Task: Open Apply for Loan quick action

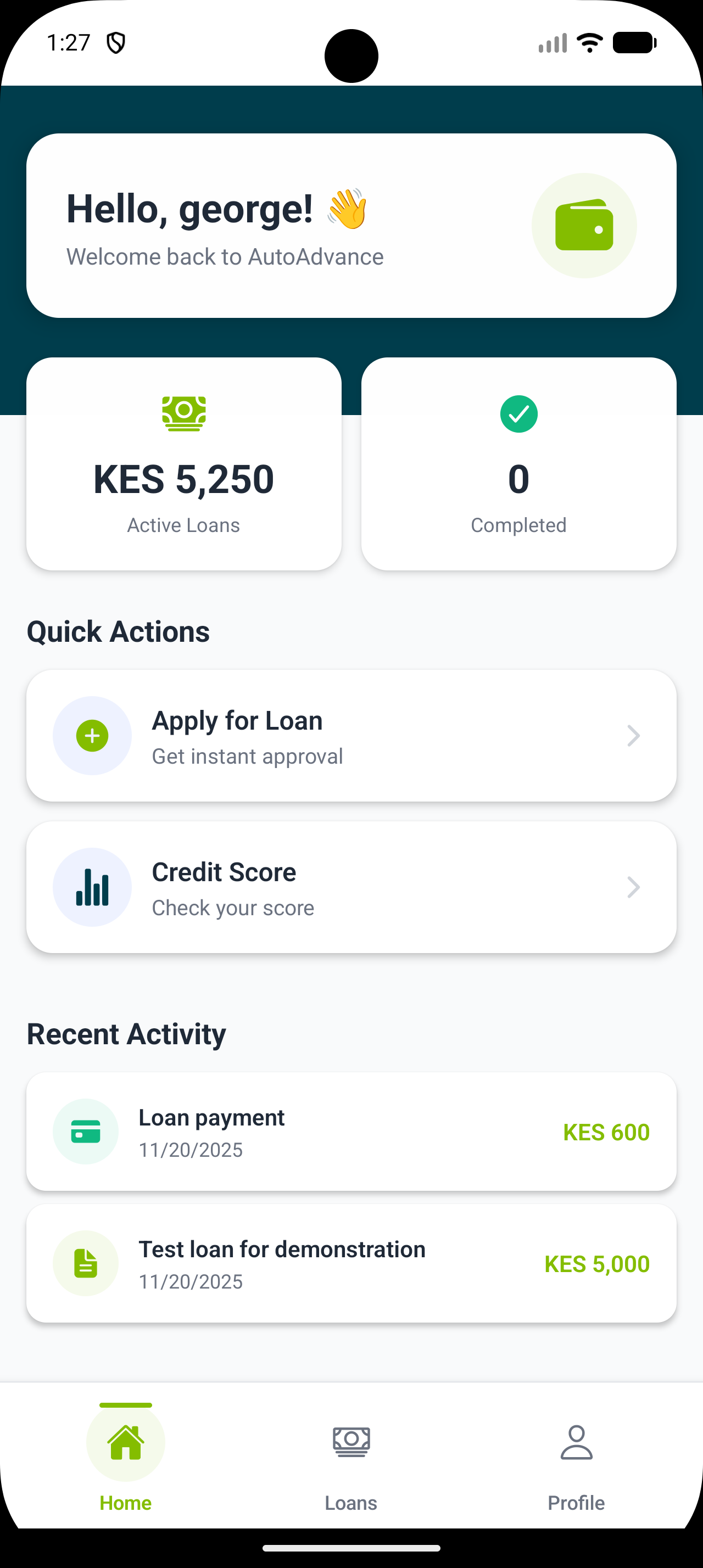Action: coord(351,735)
